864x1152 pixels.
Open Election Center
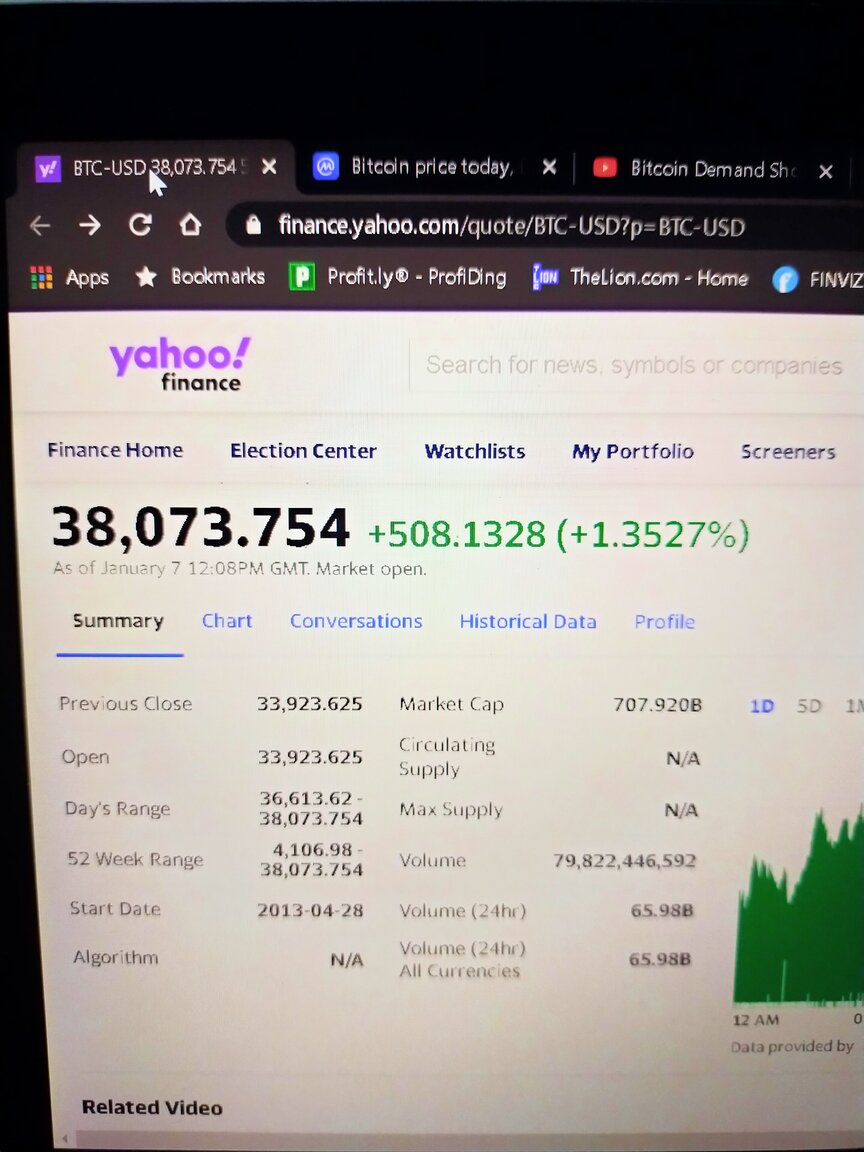(x=303, y=451)
